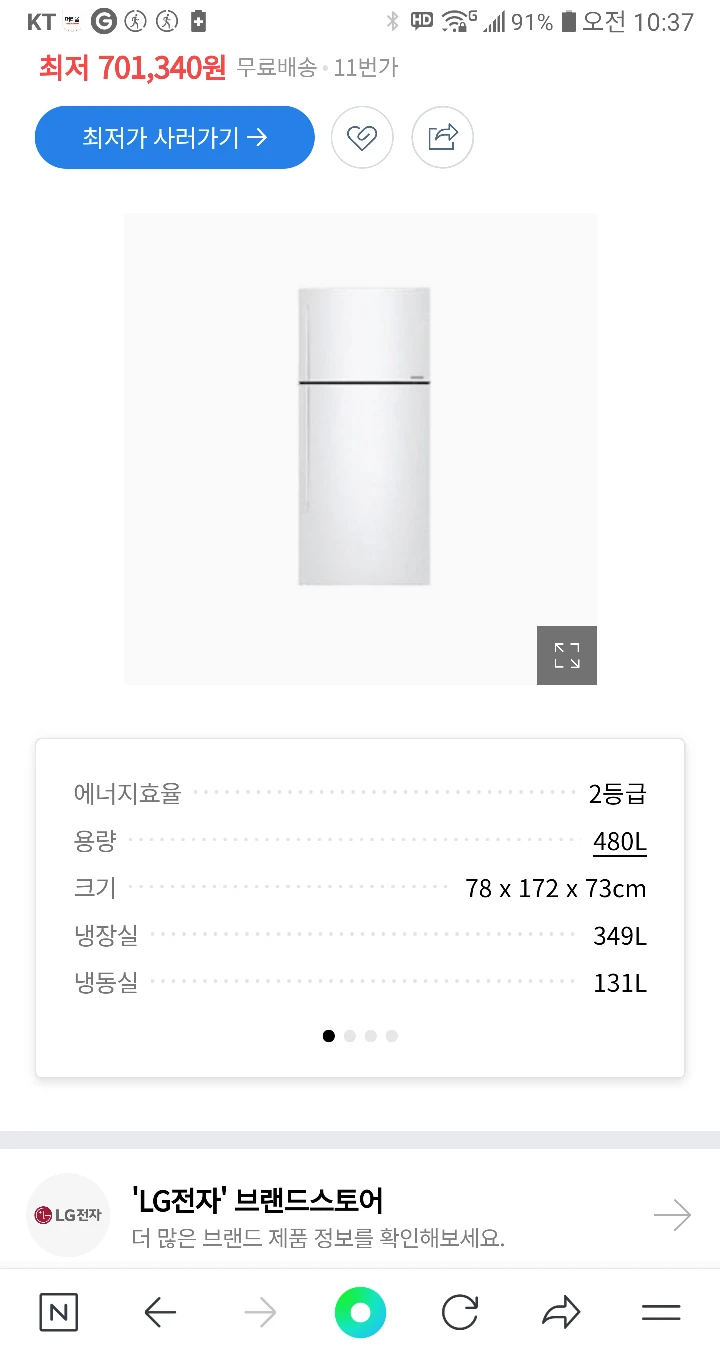Go back using the back arrow
The height and width of the screenshot is (1356, 720).
click(x=160, y=1312)
